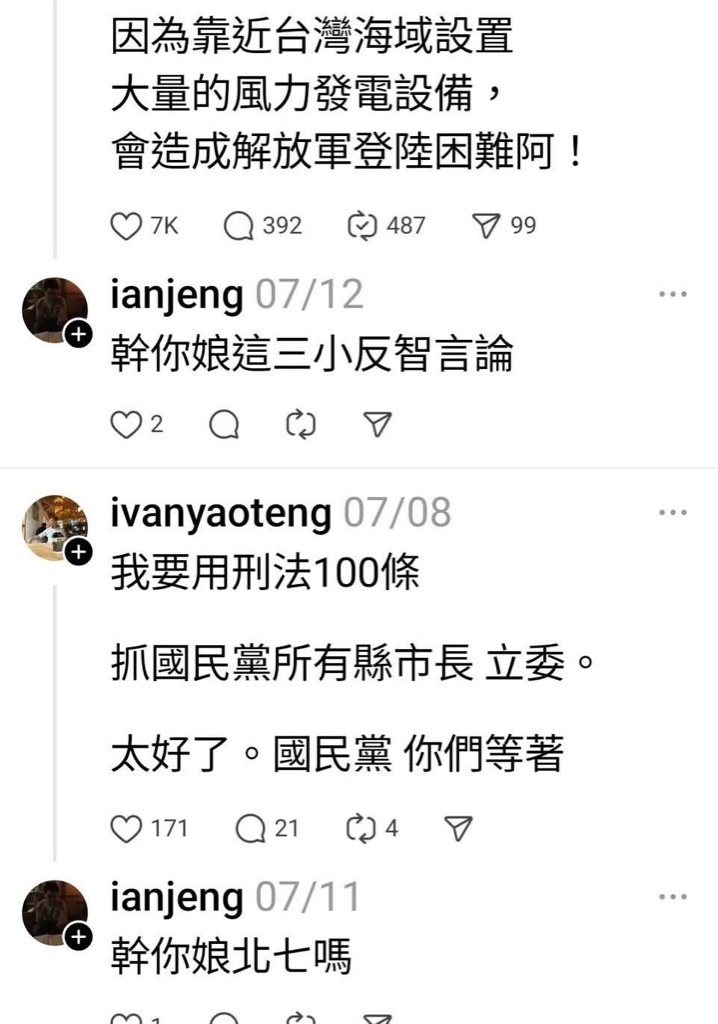Image resolution: width=718 pixels, height=1024 pixels.
Task: Open ianjeng's profile from the 07/12 reply
Action: pyautogui.click(x=177, y=296)
